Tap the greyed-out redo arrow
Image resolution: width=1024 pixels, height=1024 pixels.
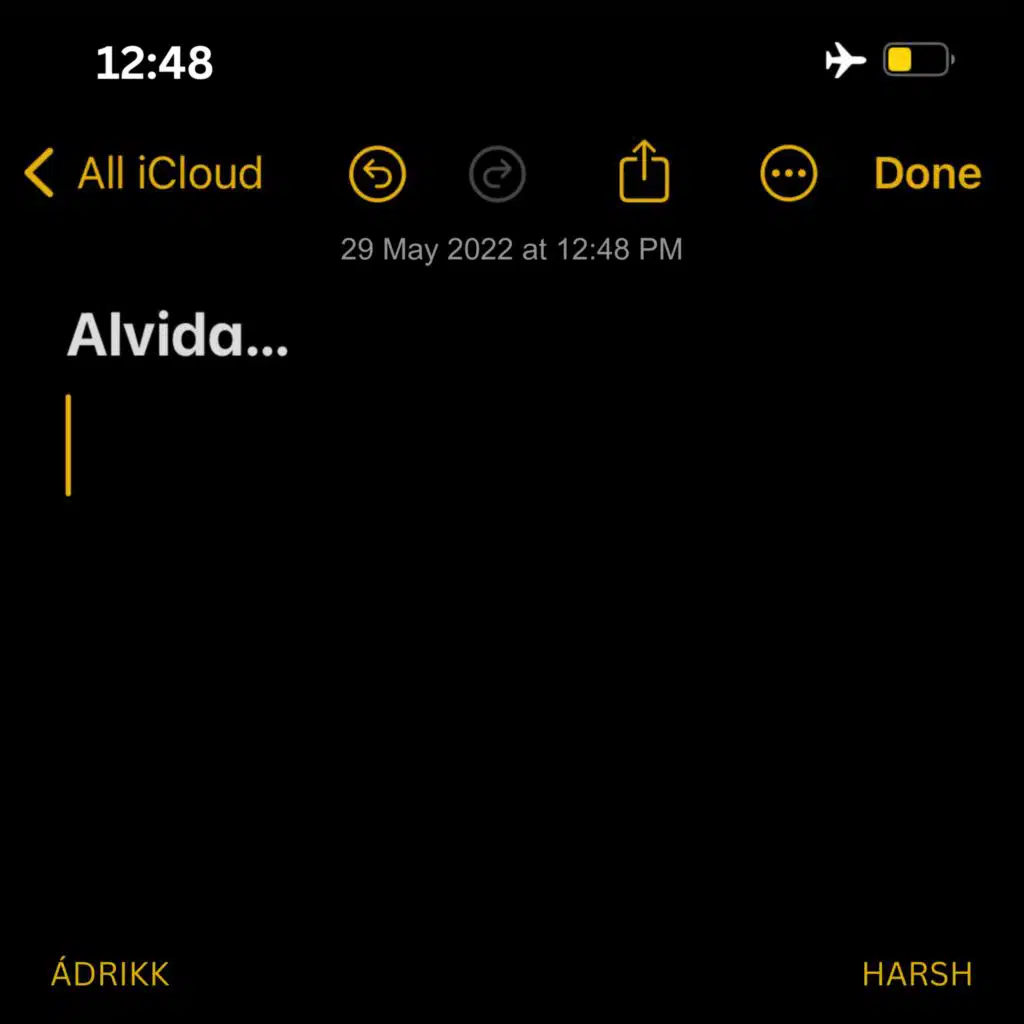click(x=497, y=174)
